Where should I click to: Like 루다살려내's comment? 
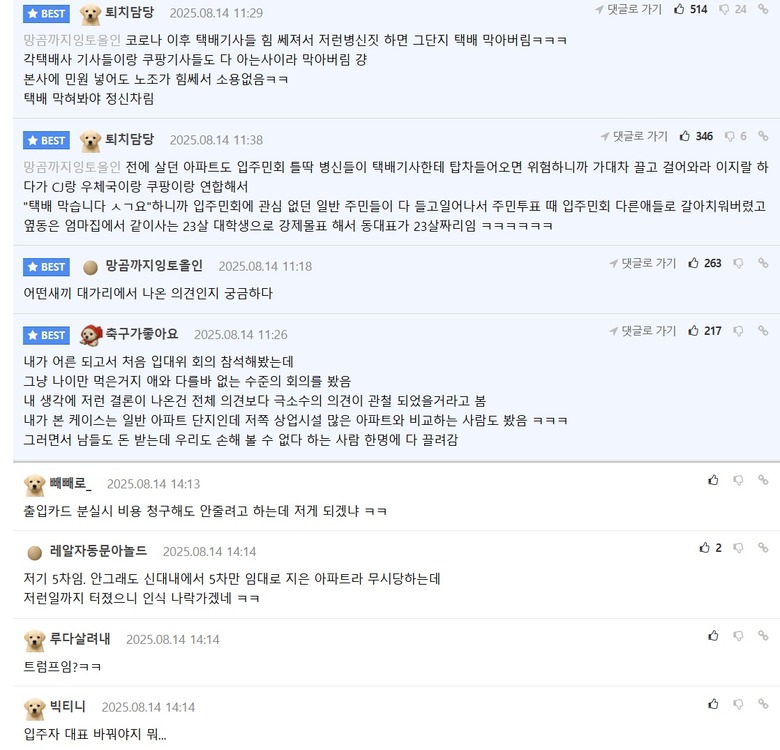pos(713,635)
